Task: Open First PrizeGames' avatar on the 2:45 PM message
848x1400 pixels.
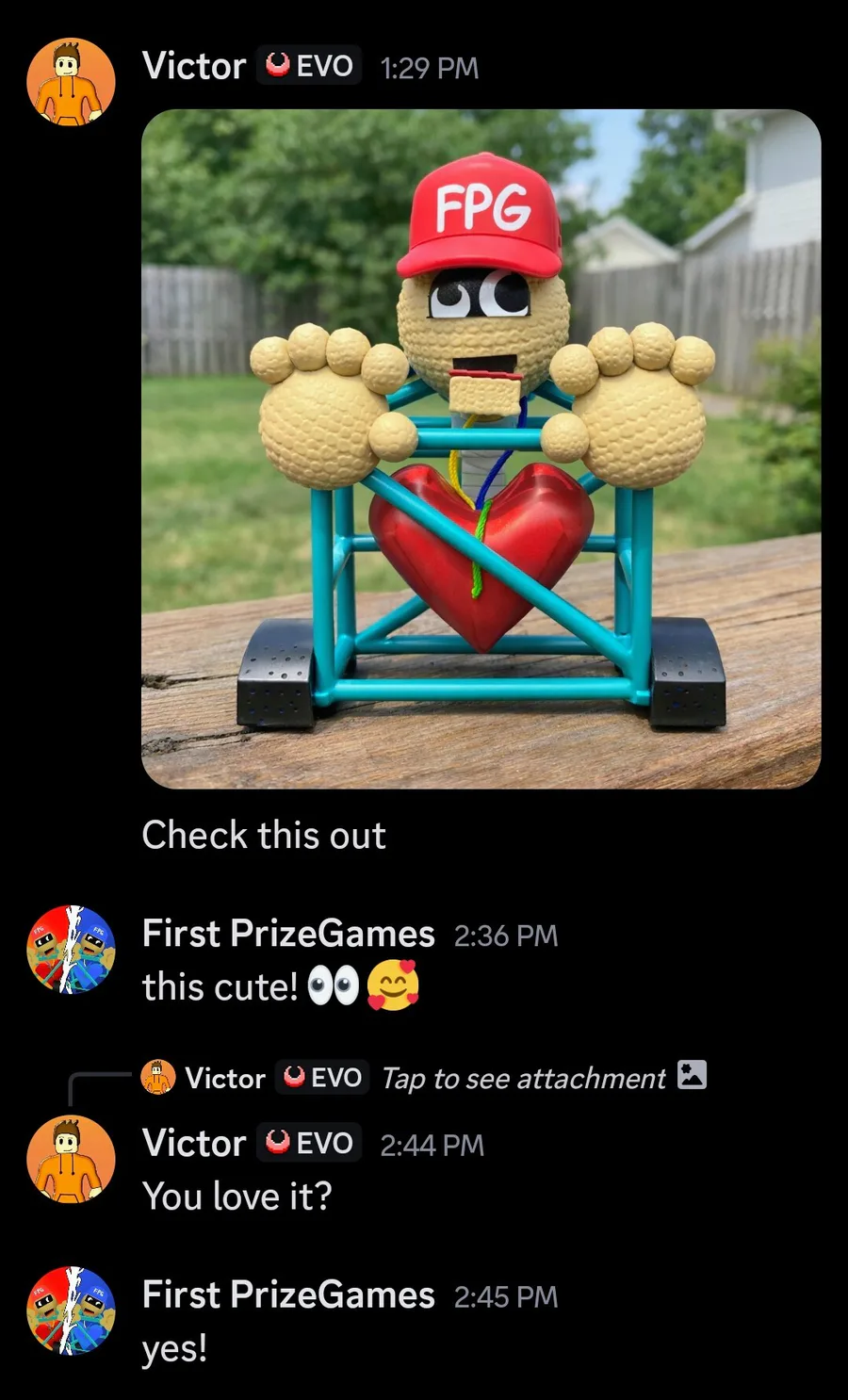Action: (x=71, y=1310)
